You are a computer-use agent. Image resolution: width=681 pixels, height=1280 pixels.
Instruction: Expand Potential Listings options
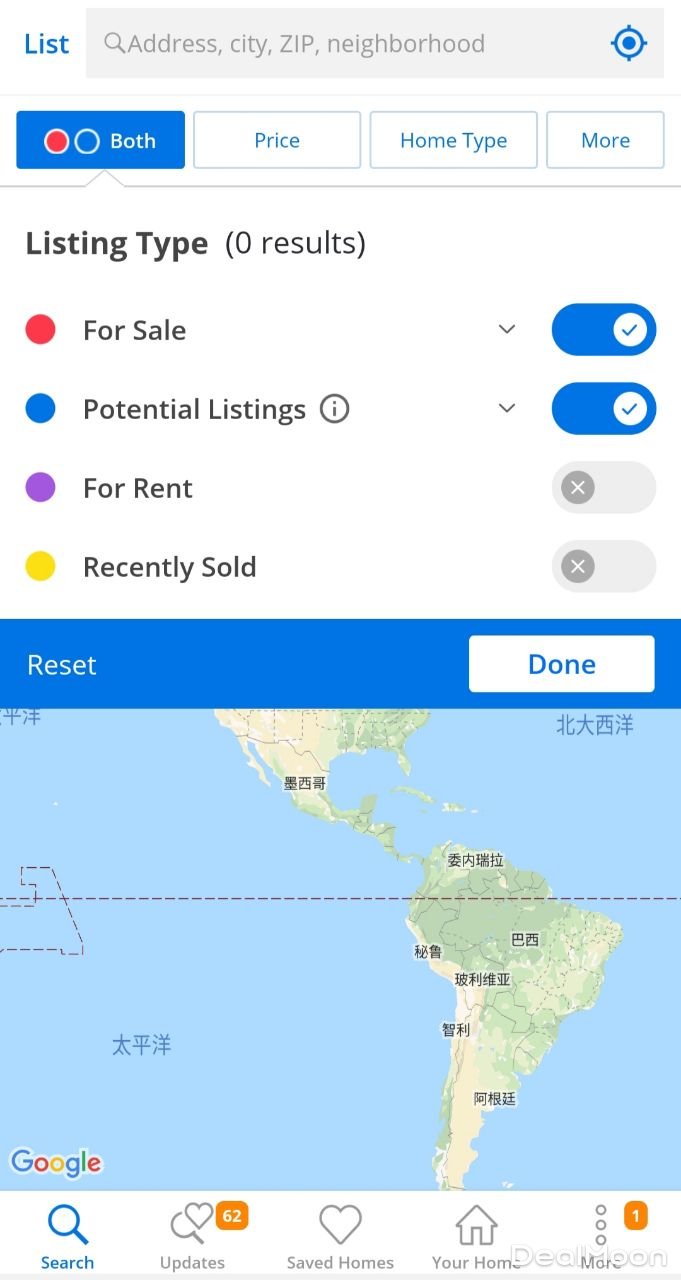507,409
